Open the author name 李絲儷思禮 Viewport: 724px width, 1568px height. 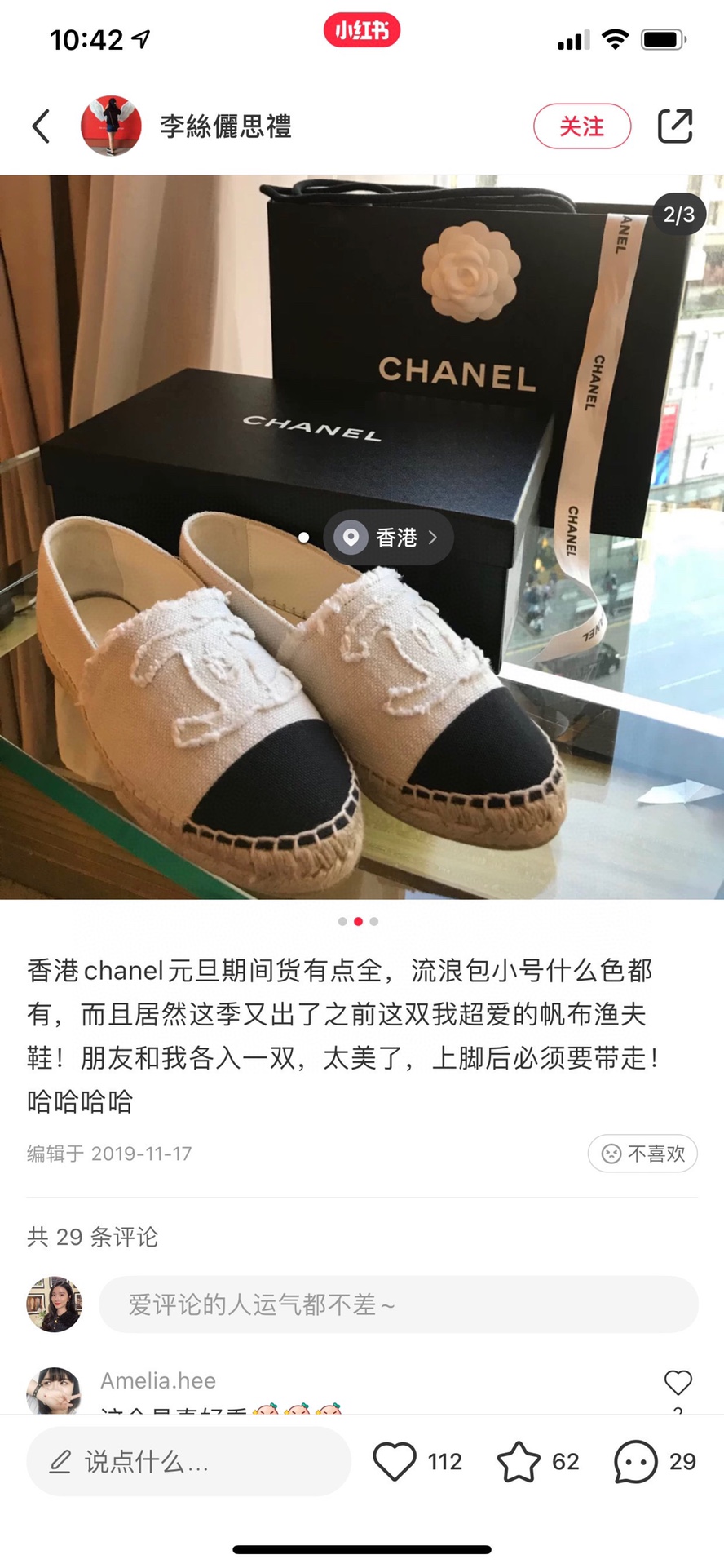point(226,126)
